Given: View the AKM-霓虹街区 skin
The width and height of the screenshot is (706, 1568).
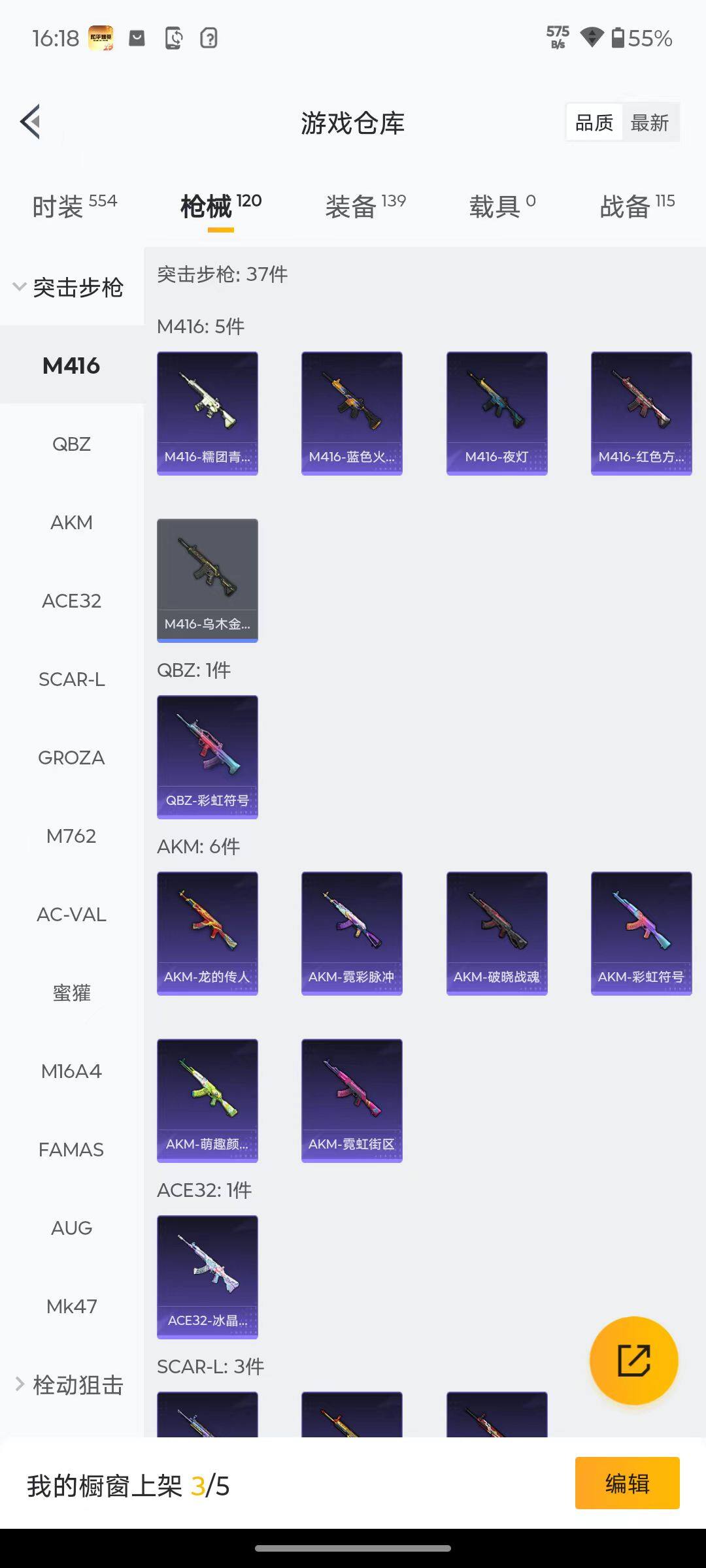Looking at the screenshot, I should tap(352, 1100).
